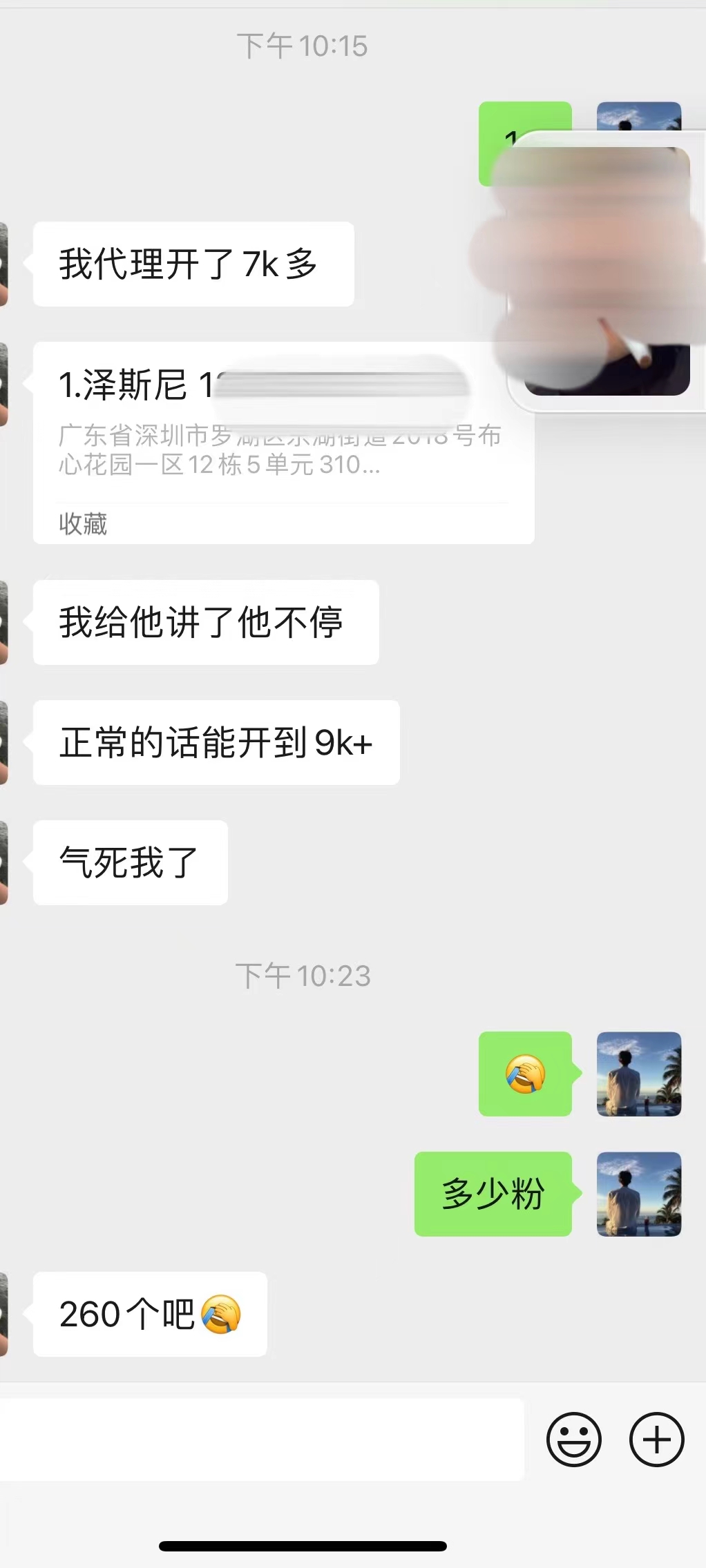Open the shared note card starting 1.泽斯尼

coord(284,443)
